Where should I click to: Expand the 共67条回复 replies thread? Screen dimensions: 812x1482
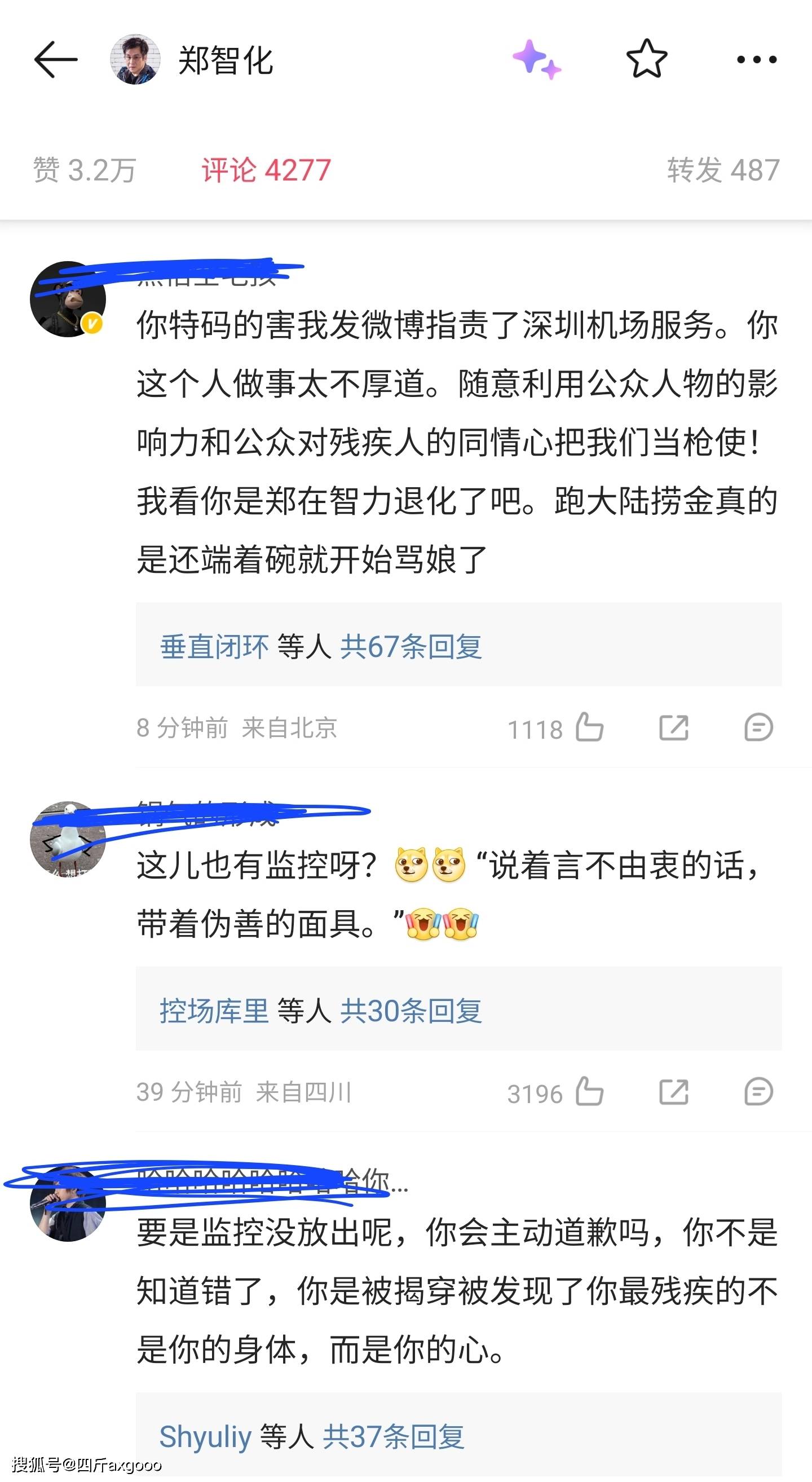point(411,646)
